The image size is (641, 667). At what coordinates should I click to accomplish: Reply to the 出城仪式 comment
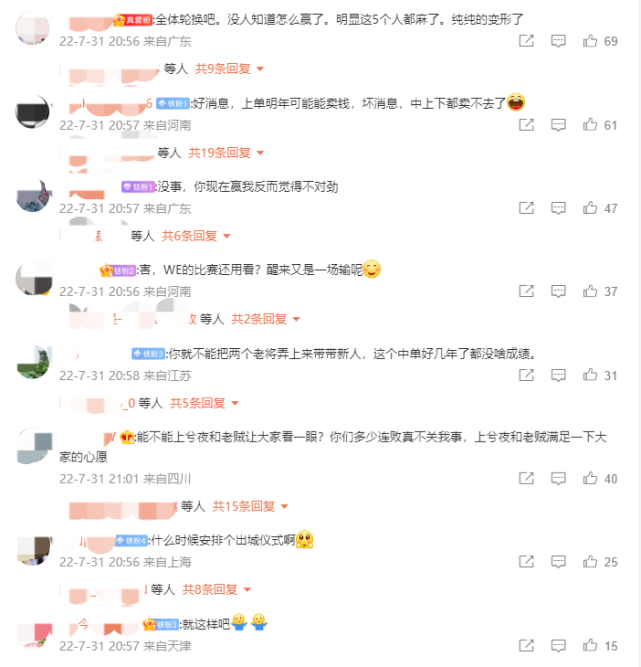tap(558, 562)
